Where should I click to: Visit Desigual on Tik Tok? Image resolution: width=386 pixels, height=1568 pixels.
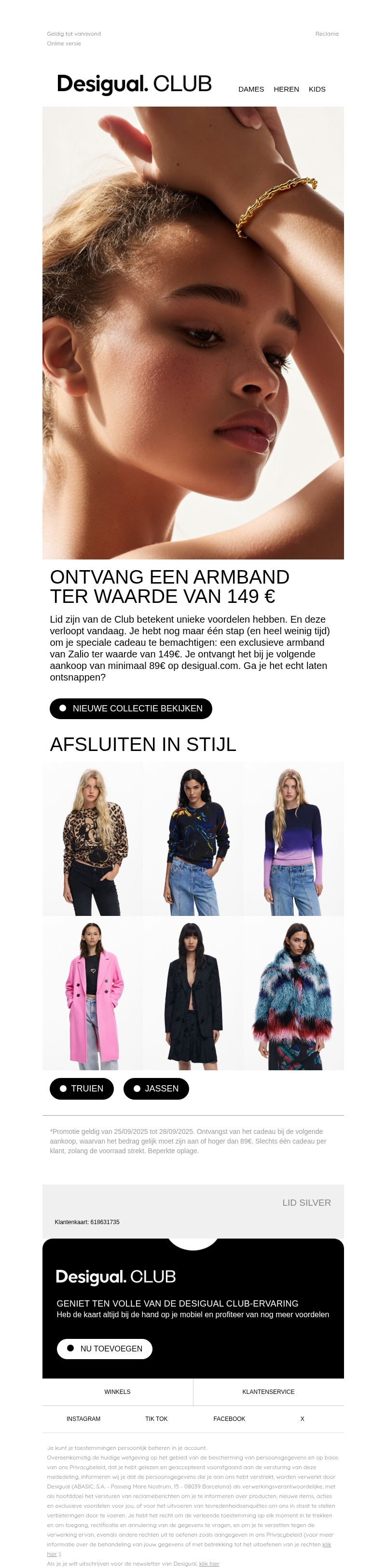click(156, 1418)
